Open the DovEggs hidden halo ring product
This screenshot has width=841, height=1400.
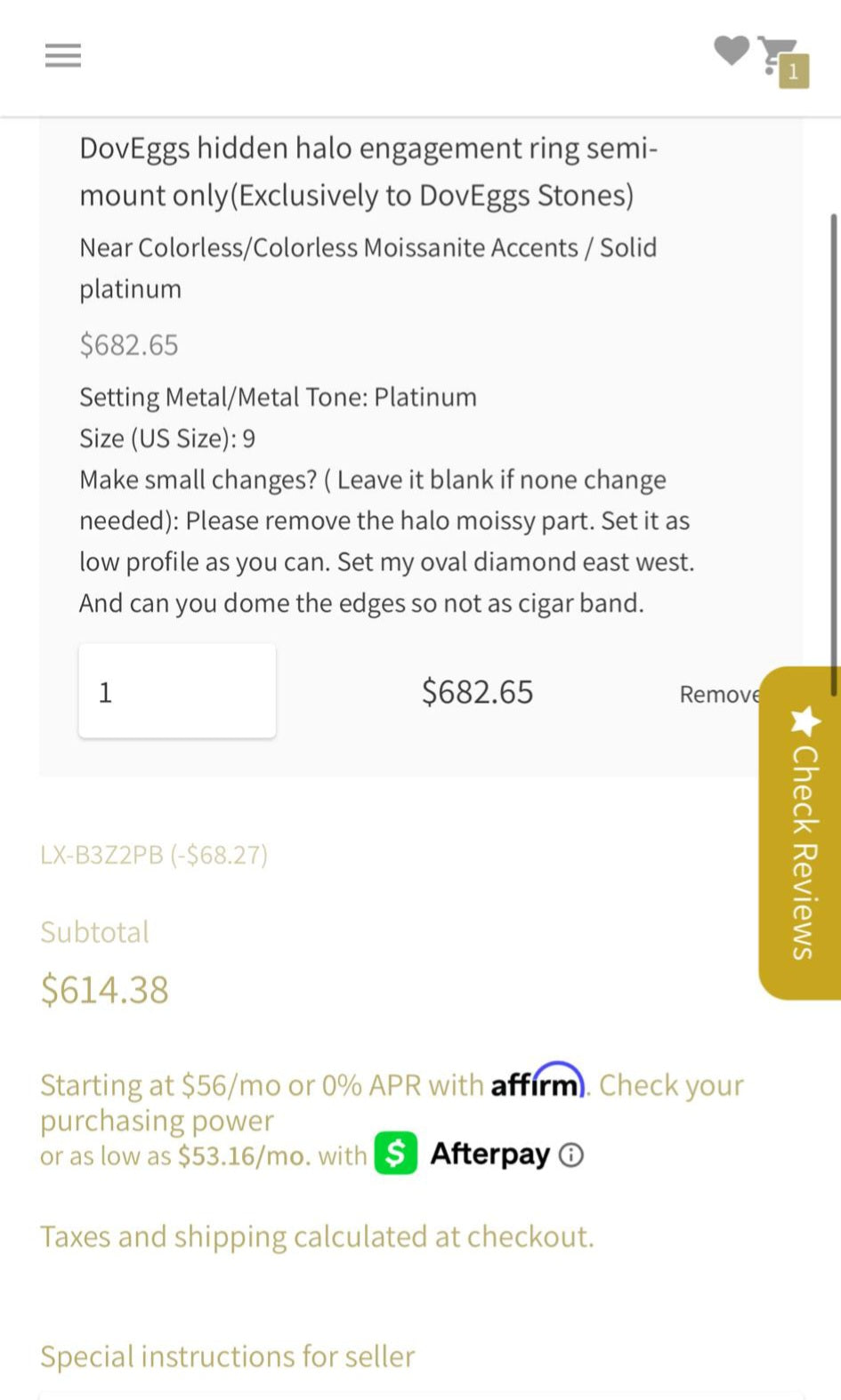[x=368, y=171]
